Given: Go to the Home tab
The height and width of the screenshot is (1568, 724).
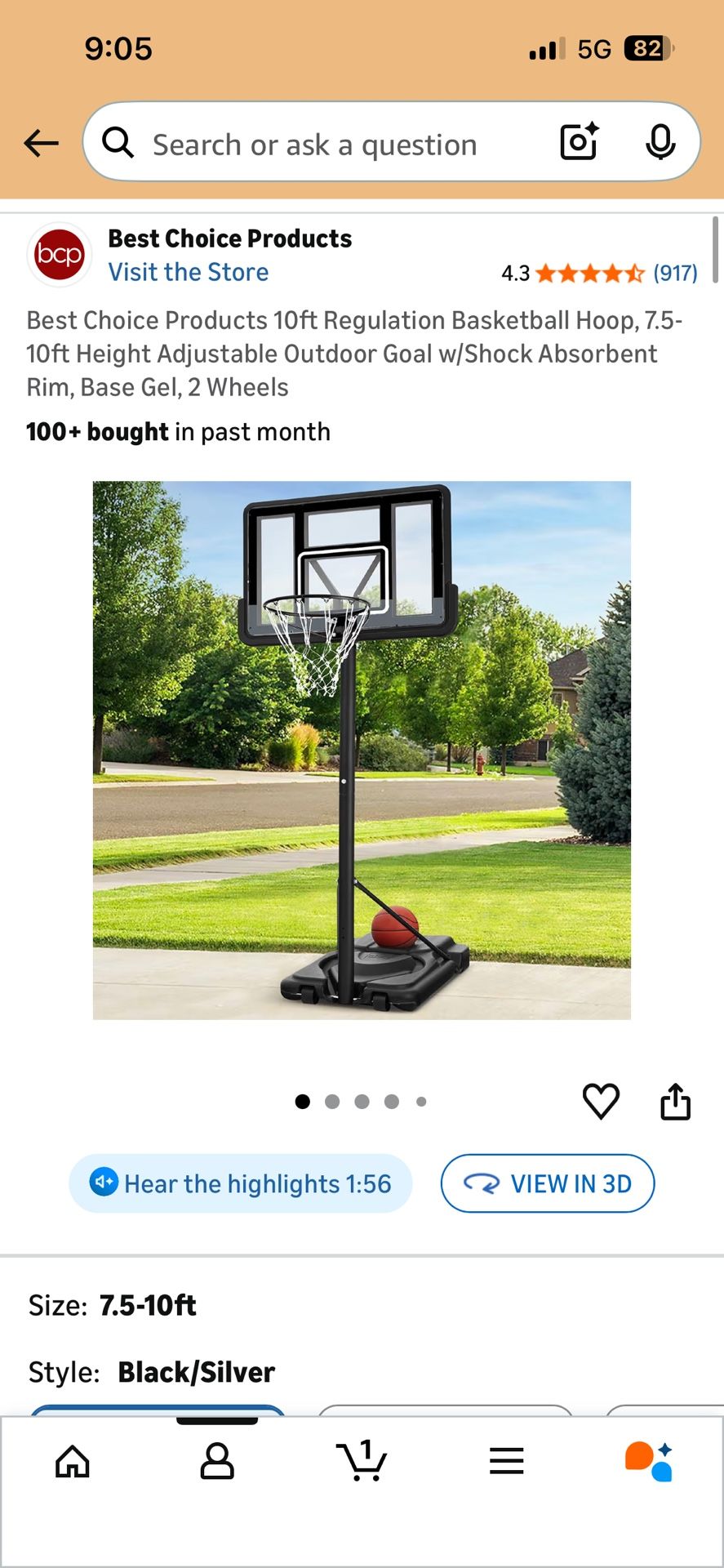Looking at the screenshot, I should click(73, 1461).
